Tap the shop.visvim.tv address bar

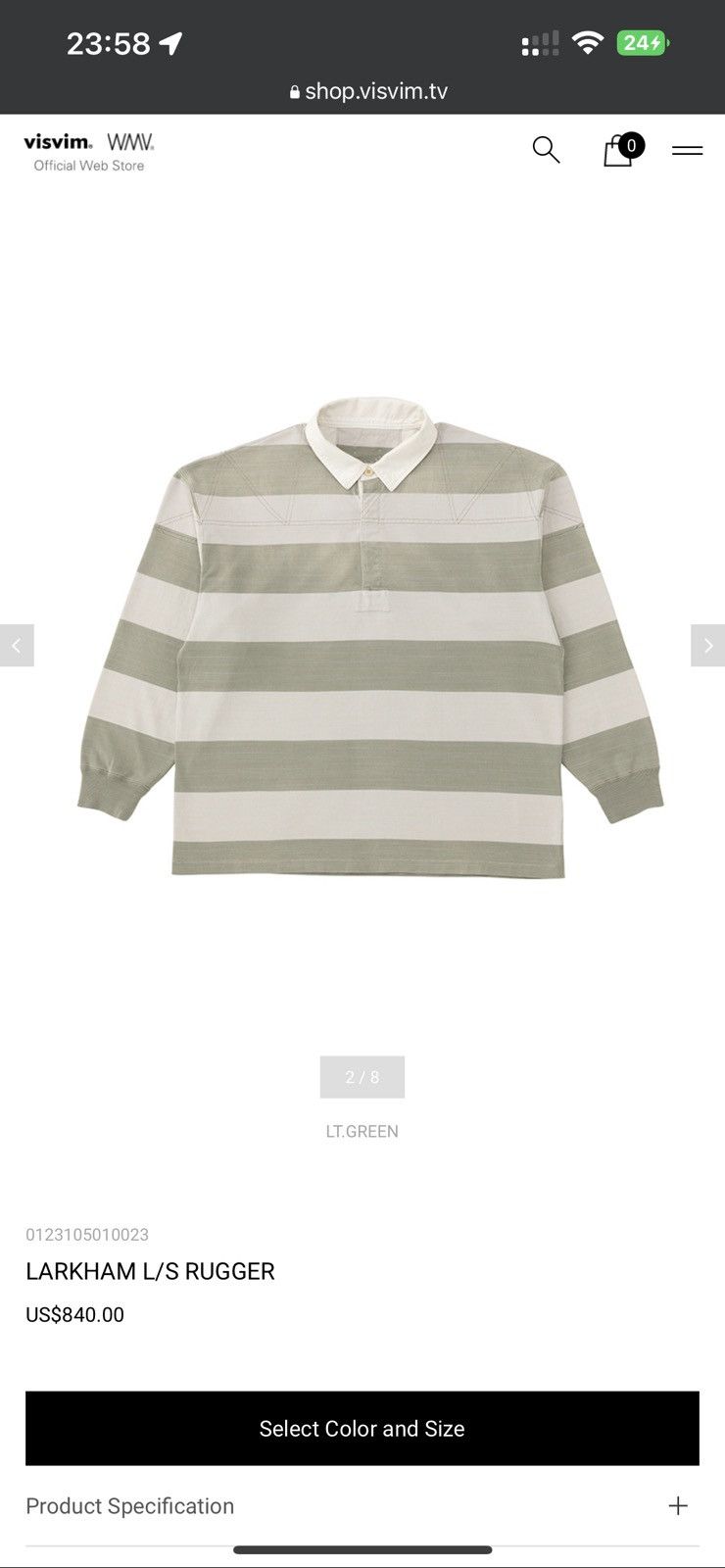click(368, 91)
